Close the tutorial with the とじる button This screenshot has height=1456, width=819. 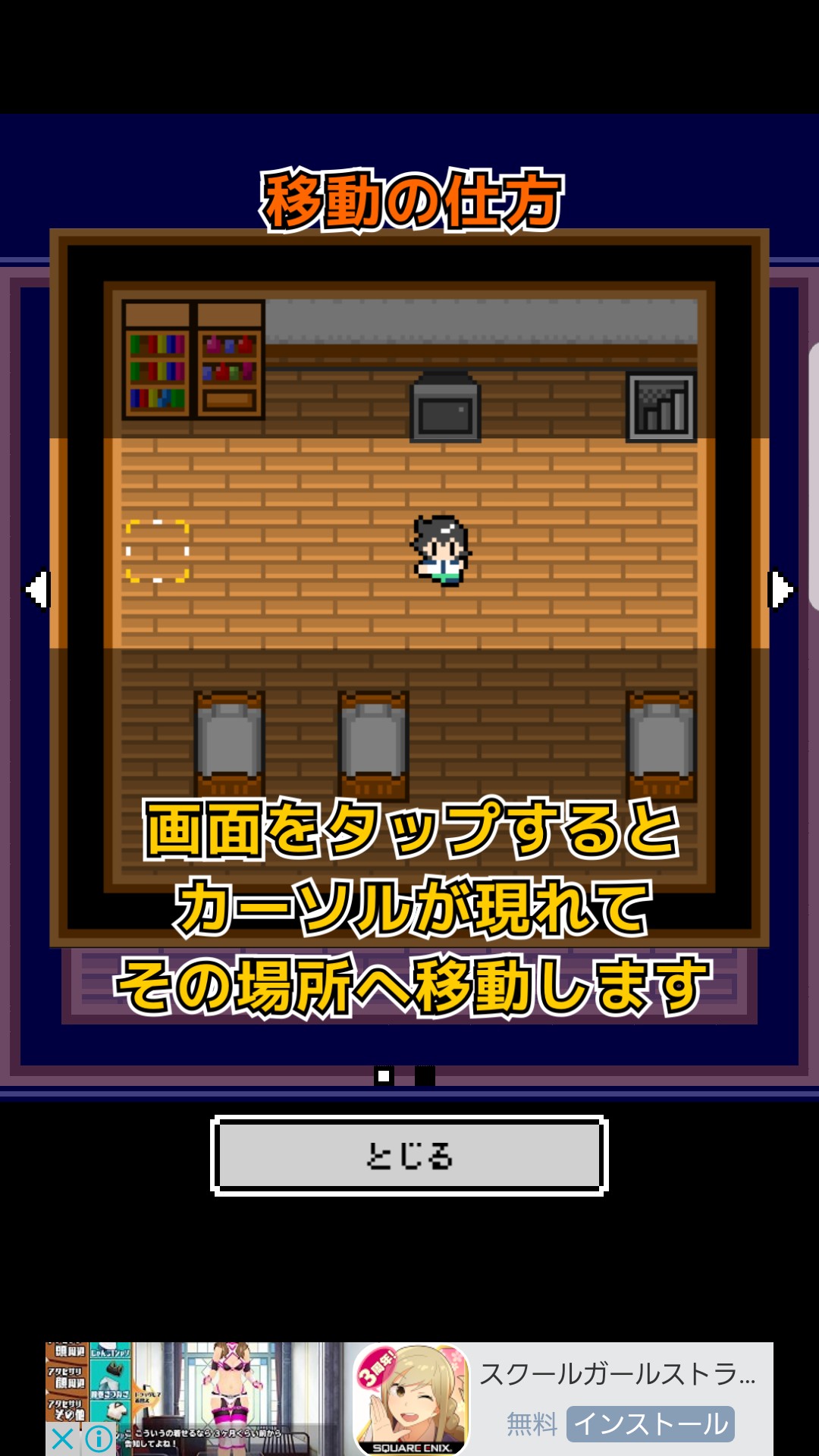(x=409, y=1156)
